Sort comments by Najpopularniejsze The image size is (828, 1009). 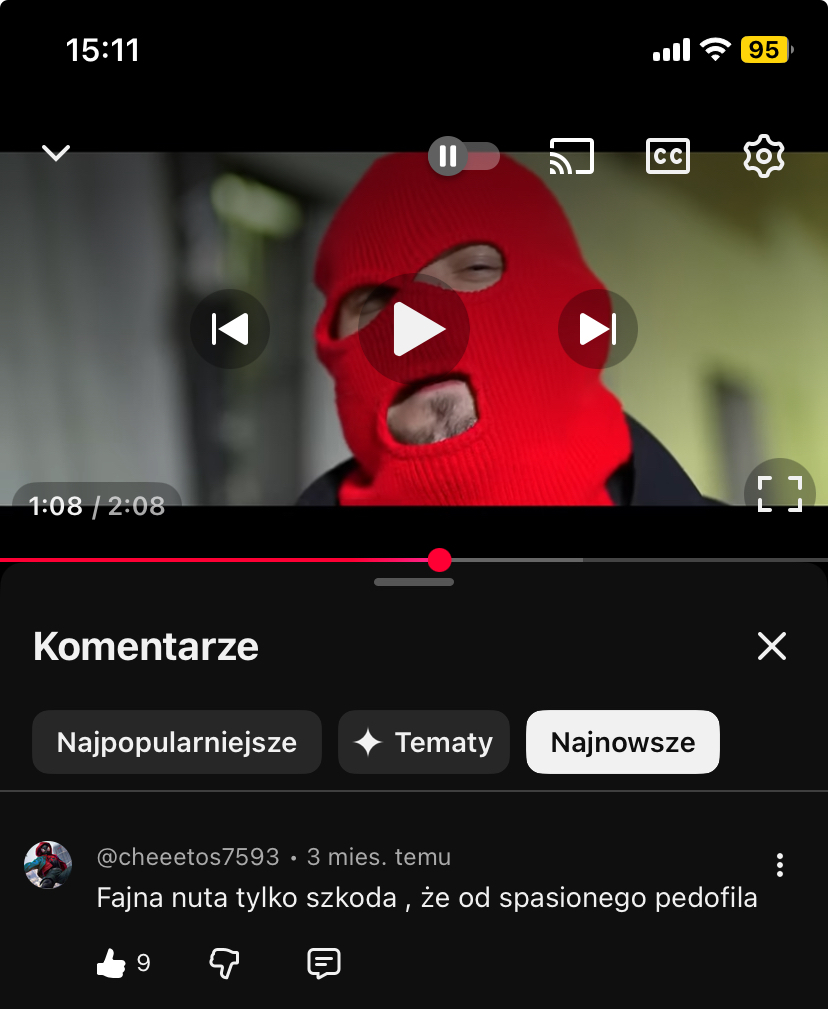click(177, 742)
